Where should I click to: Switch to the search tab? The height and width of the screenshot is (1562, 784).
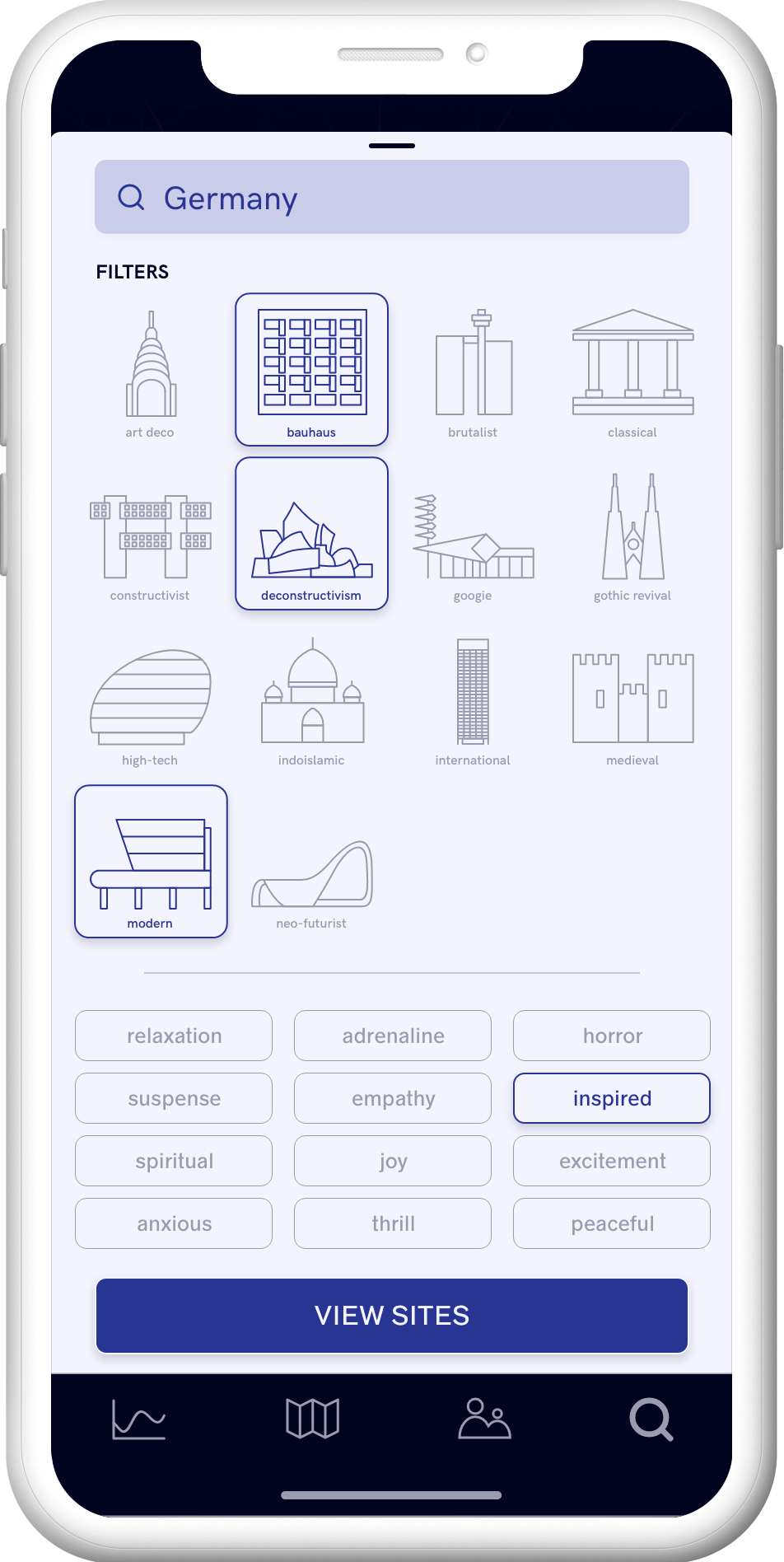(x=651, y=1419)
